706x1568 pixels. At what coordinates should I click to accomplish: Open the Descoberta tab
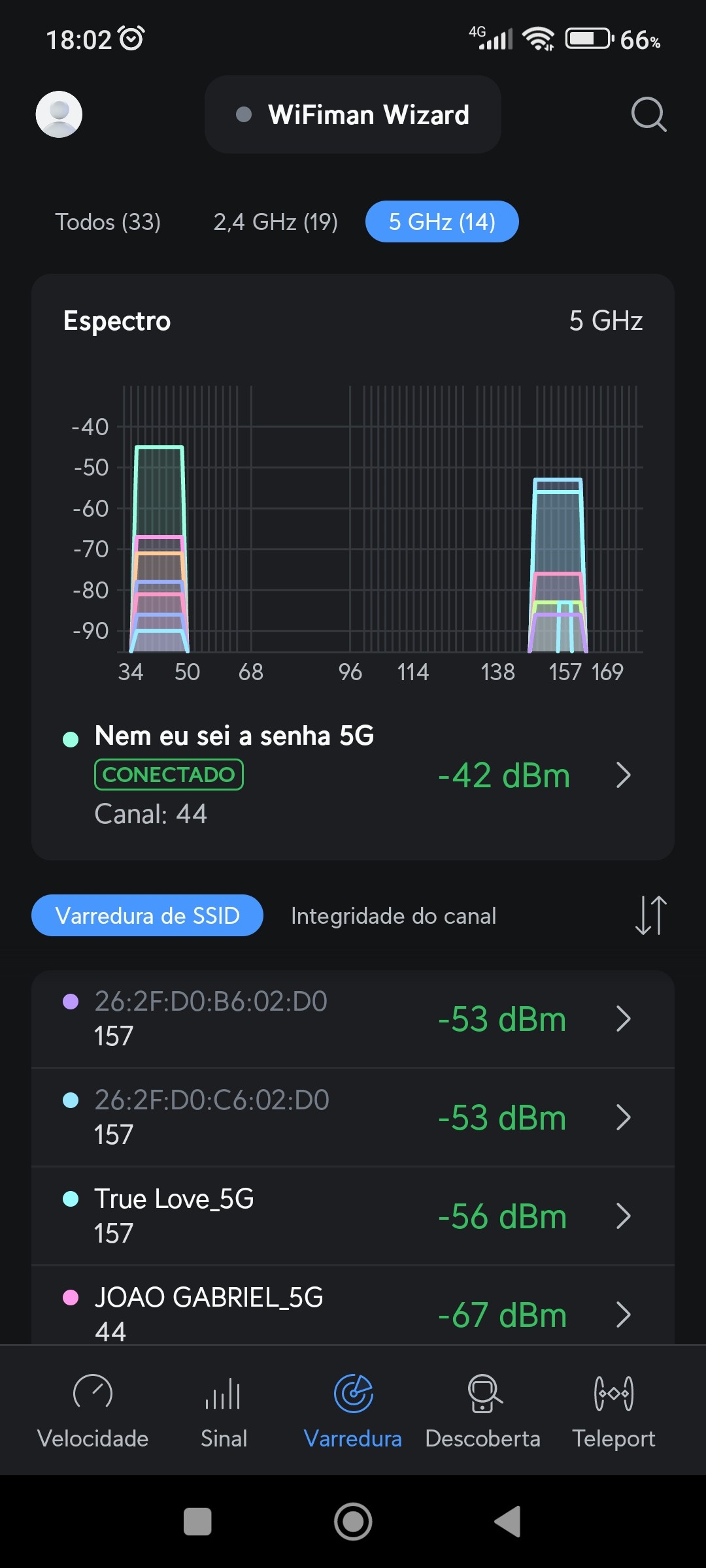(x=482, y=1410)
